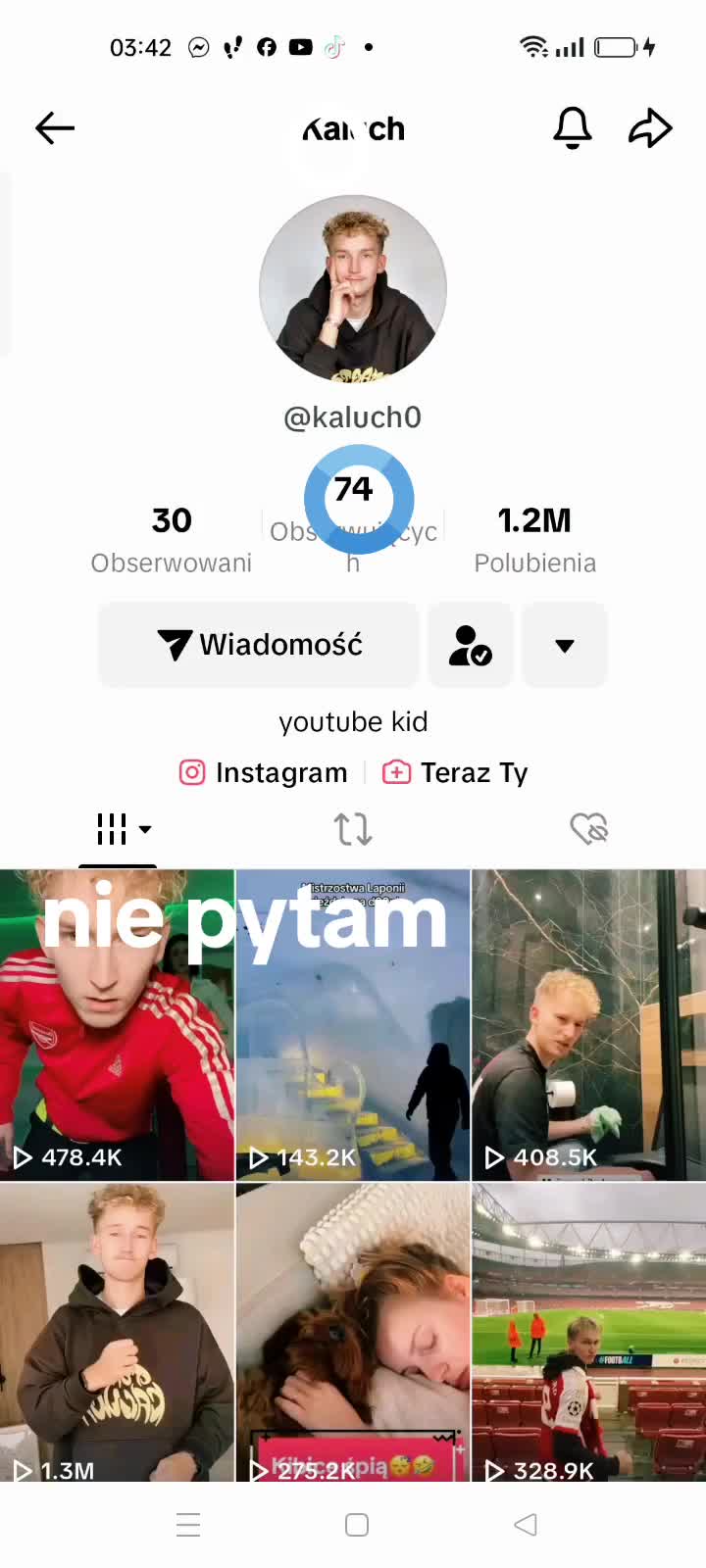This screenshot has width=706, height=1568.
Task: Play the video with 143.2K views
Action: tap(353, 1025)
